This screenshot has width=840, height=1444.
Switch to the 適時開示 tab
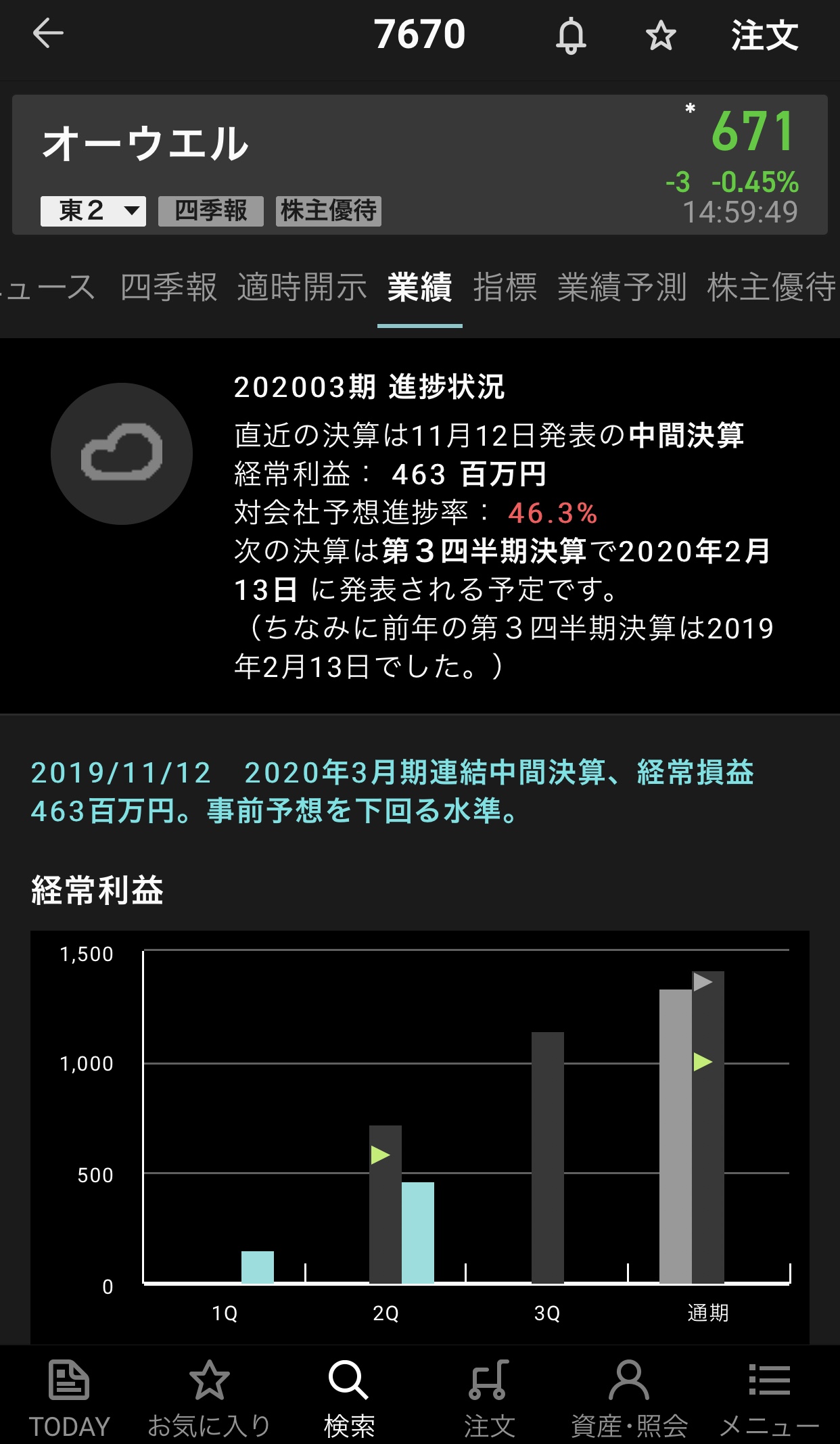click(302, 287)
